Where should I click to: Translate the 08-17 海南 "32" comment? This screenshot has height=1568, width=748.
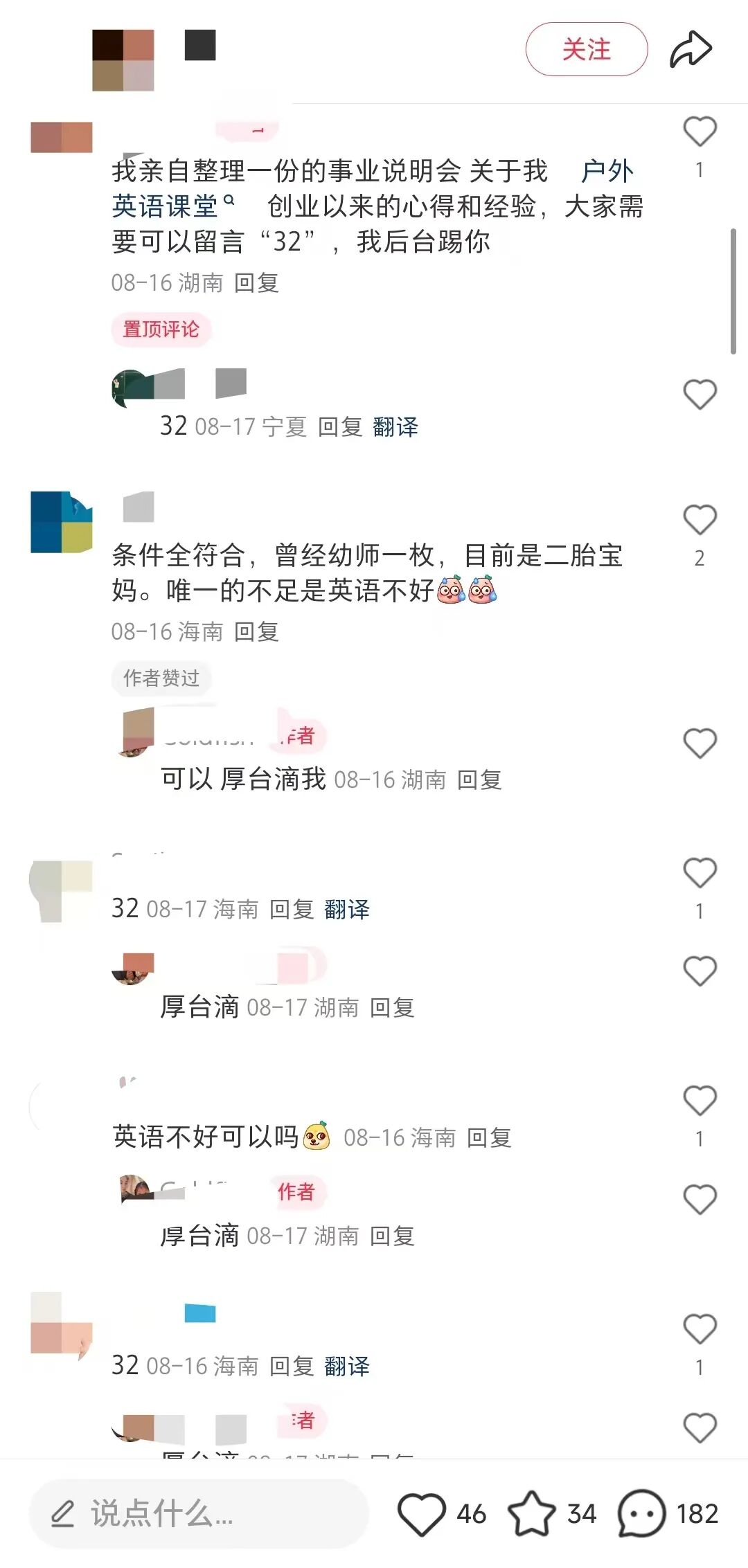point(347,909)
